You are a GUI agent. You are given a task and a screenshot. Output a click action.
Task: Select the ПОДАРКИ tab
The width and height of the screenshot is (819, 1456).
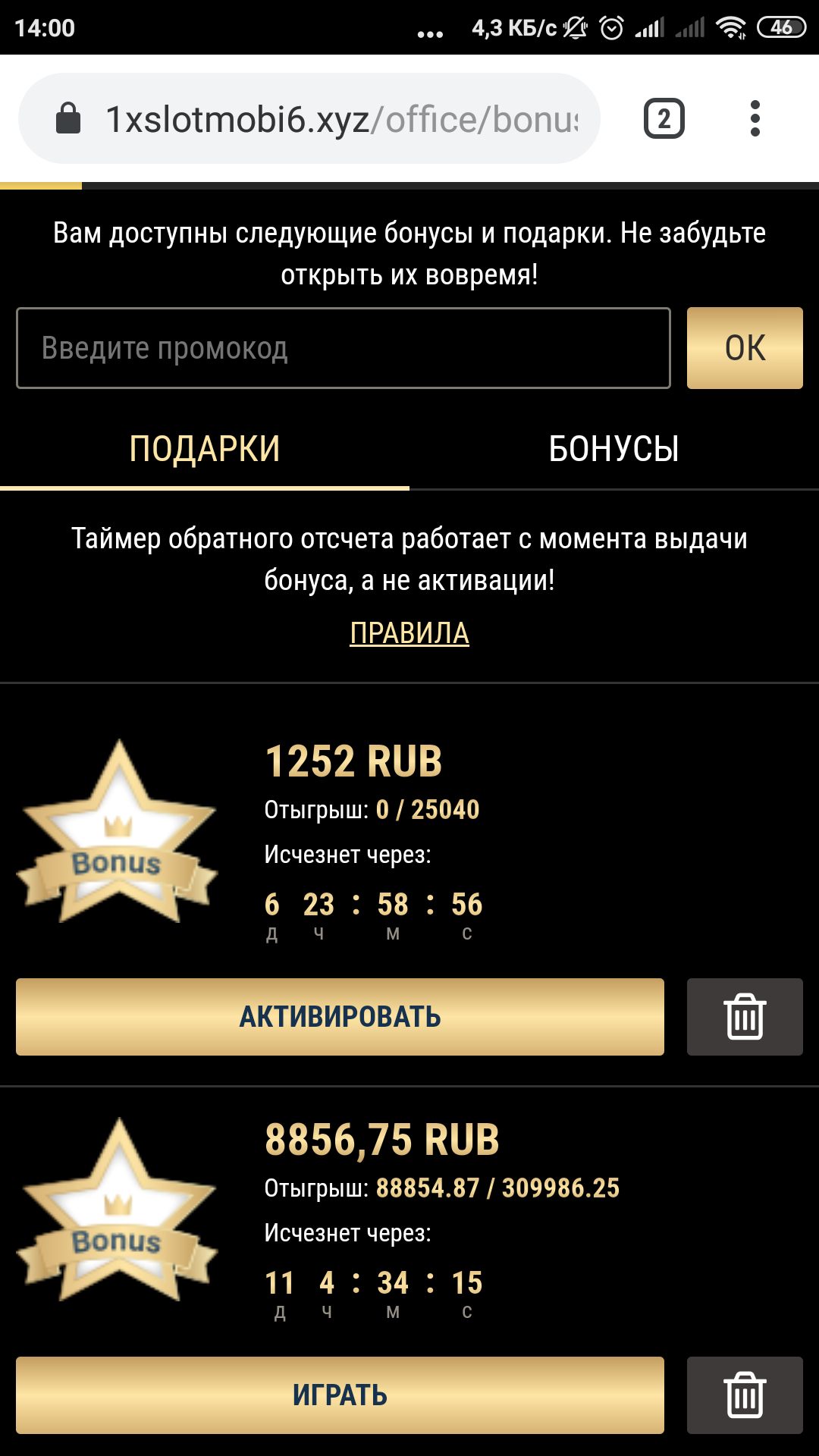pyautogui.click(x=205, y=449)
